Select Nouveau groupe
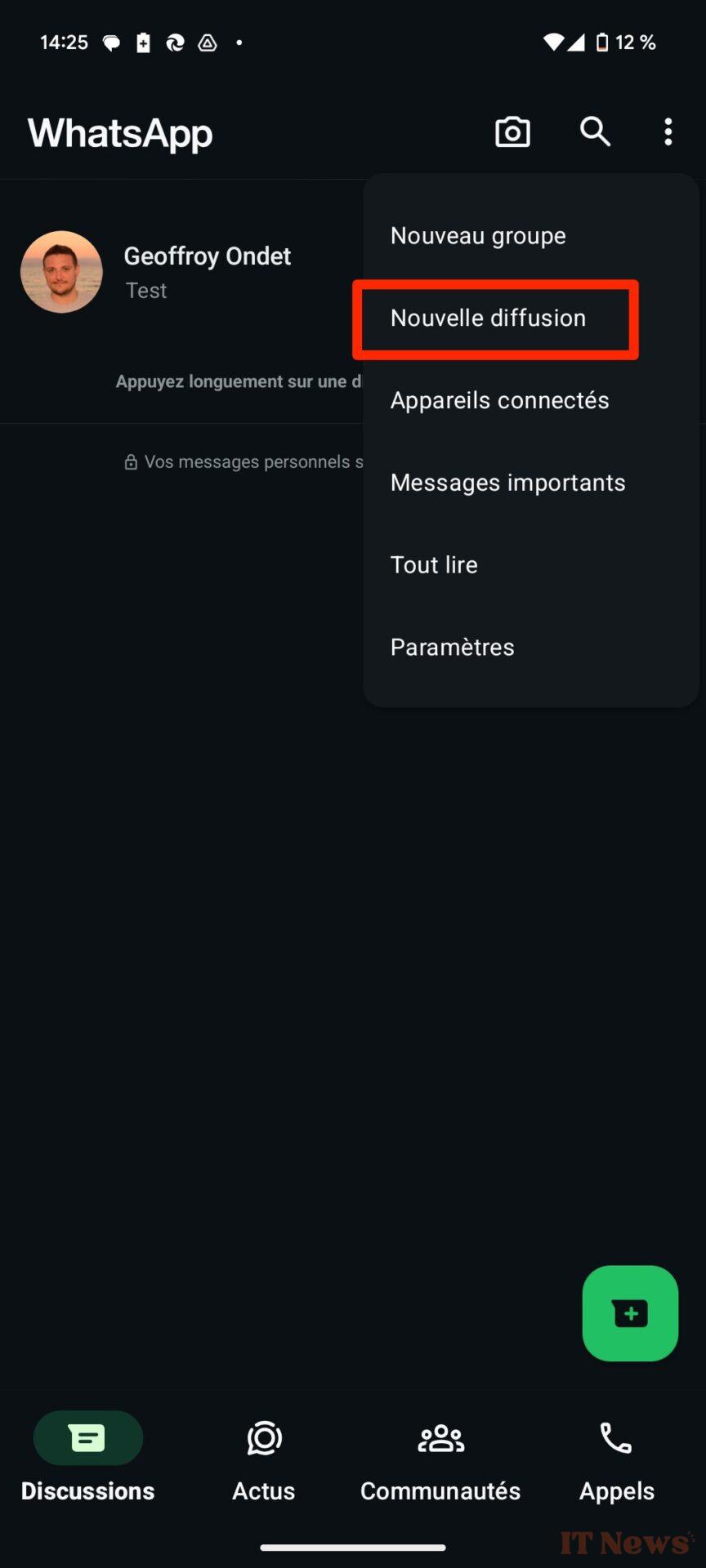706x1568 pixels. [478, 236]
